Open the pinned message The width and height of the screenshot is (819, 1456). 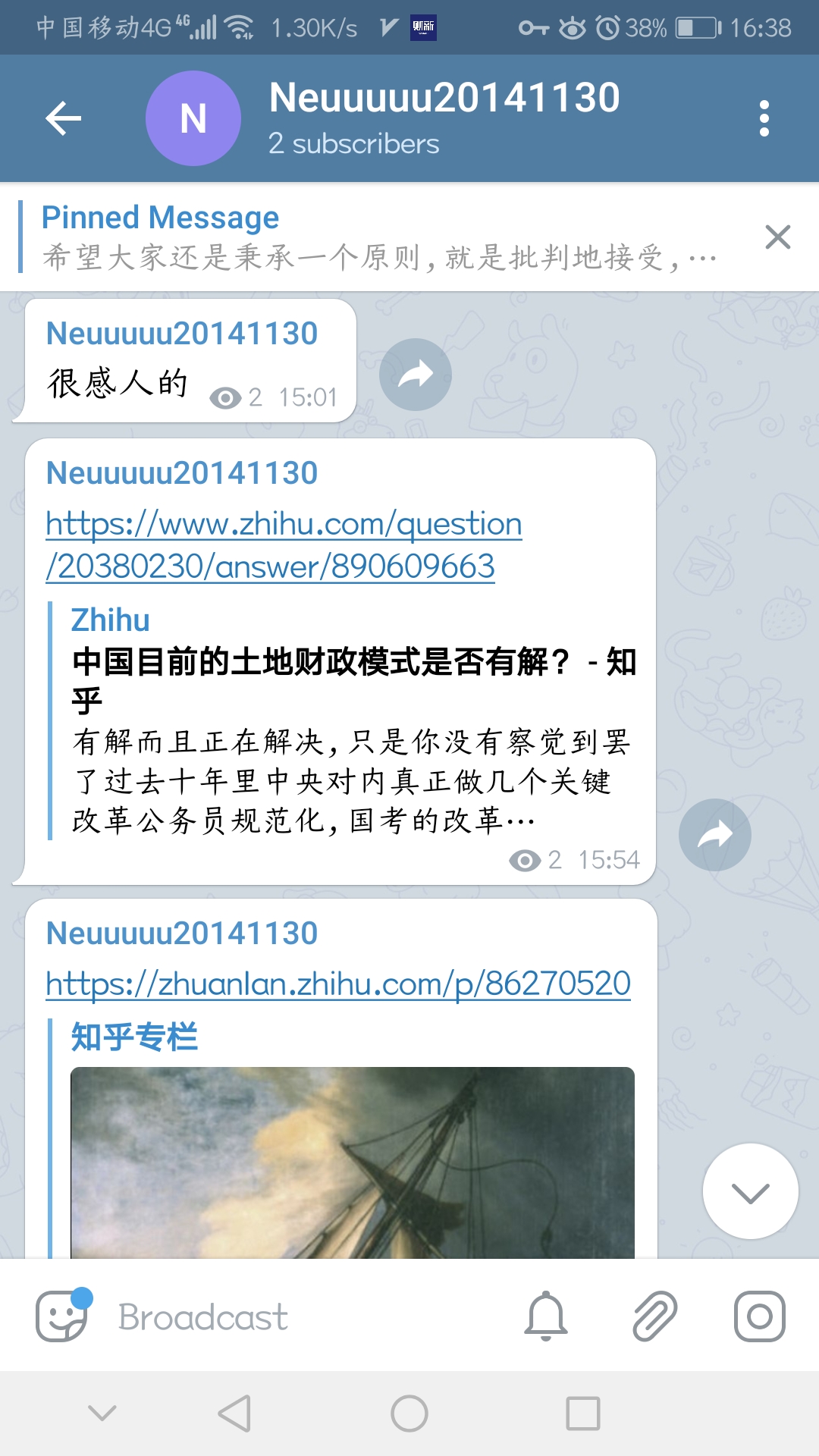(379, 237)
